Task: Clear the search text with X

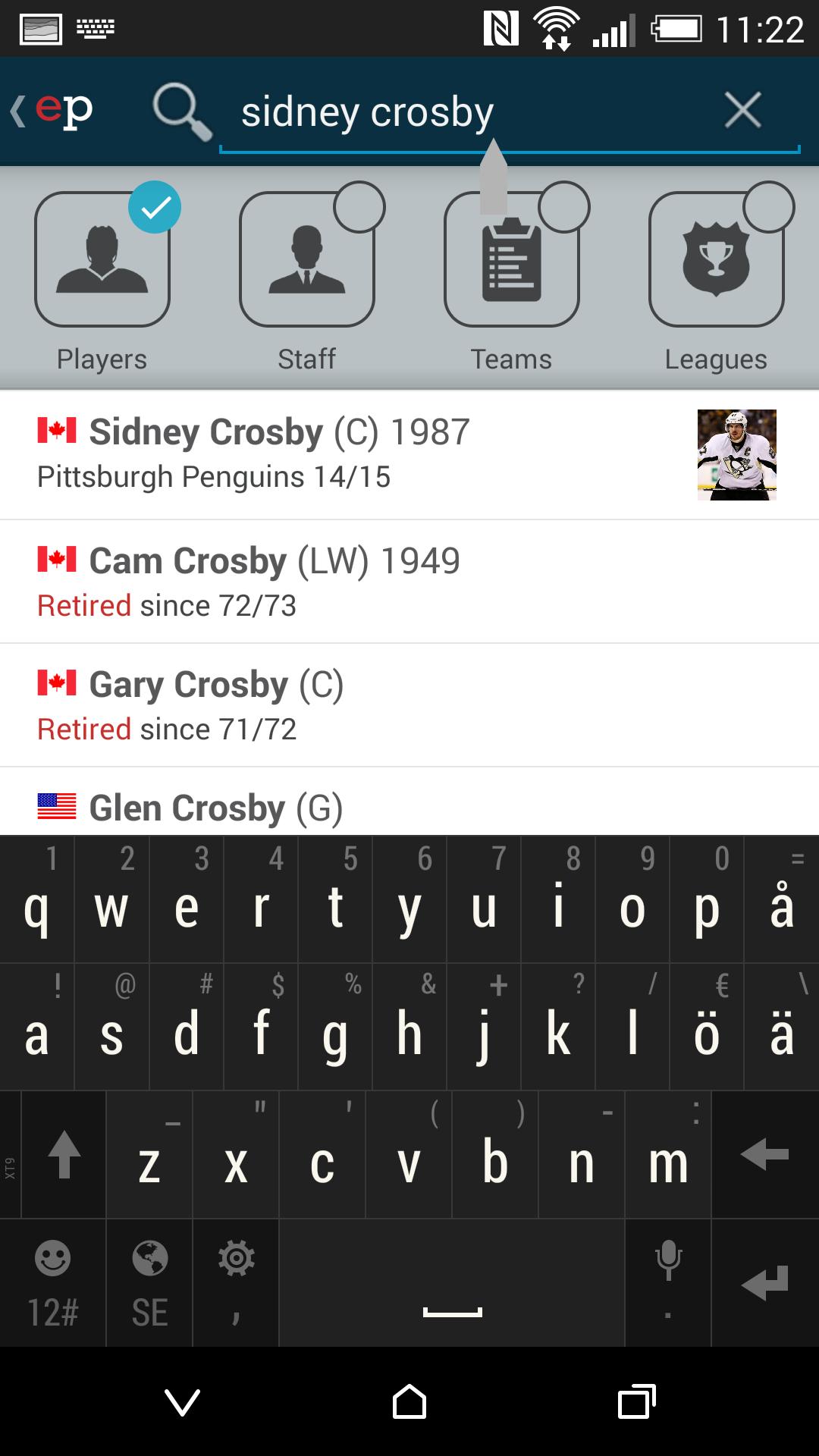Action: click(x=742, y=111)
